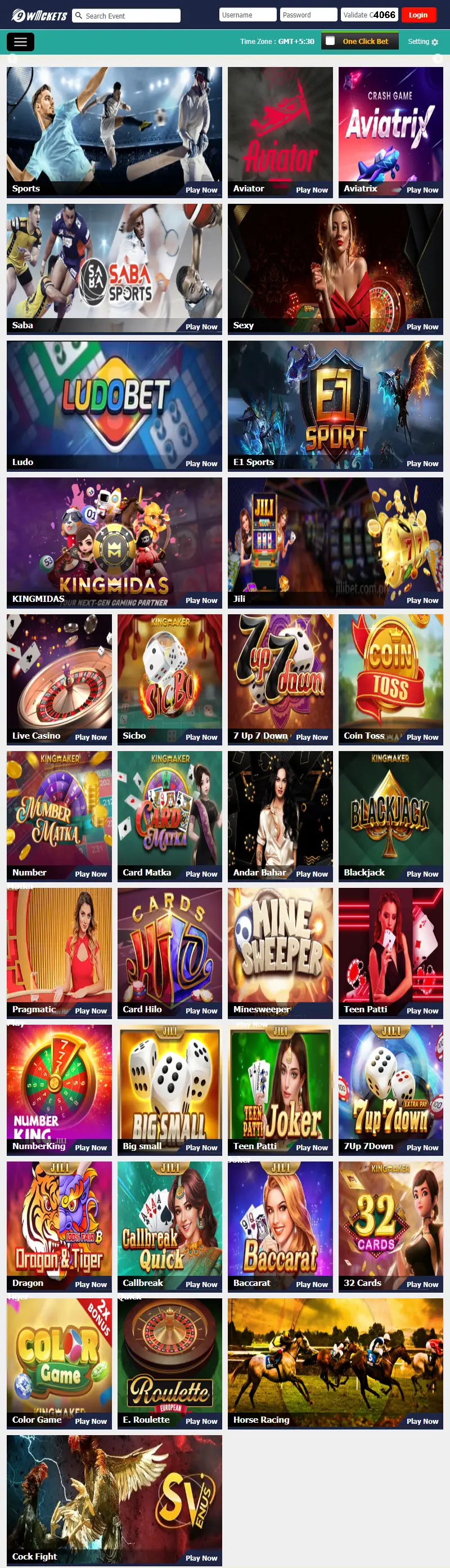The image size is (450, 1568).
Task: Open the KINGMIDAS games tile
Action: coord(114,541)
